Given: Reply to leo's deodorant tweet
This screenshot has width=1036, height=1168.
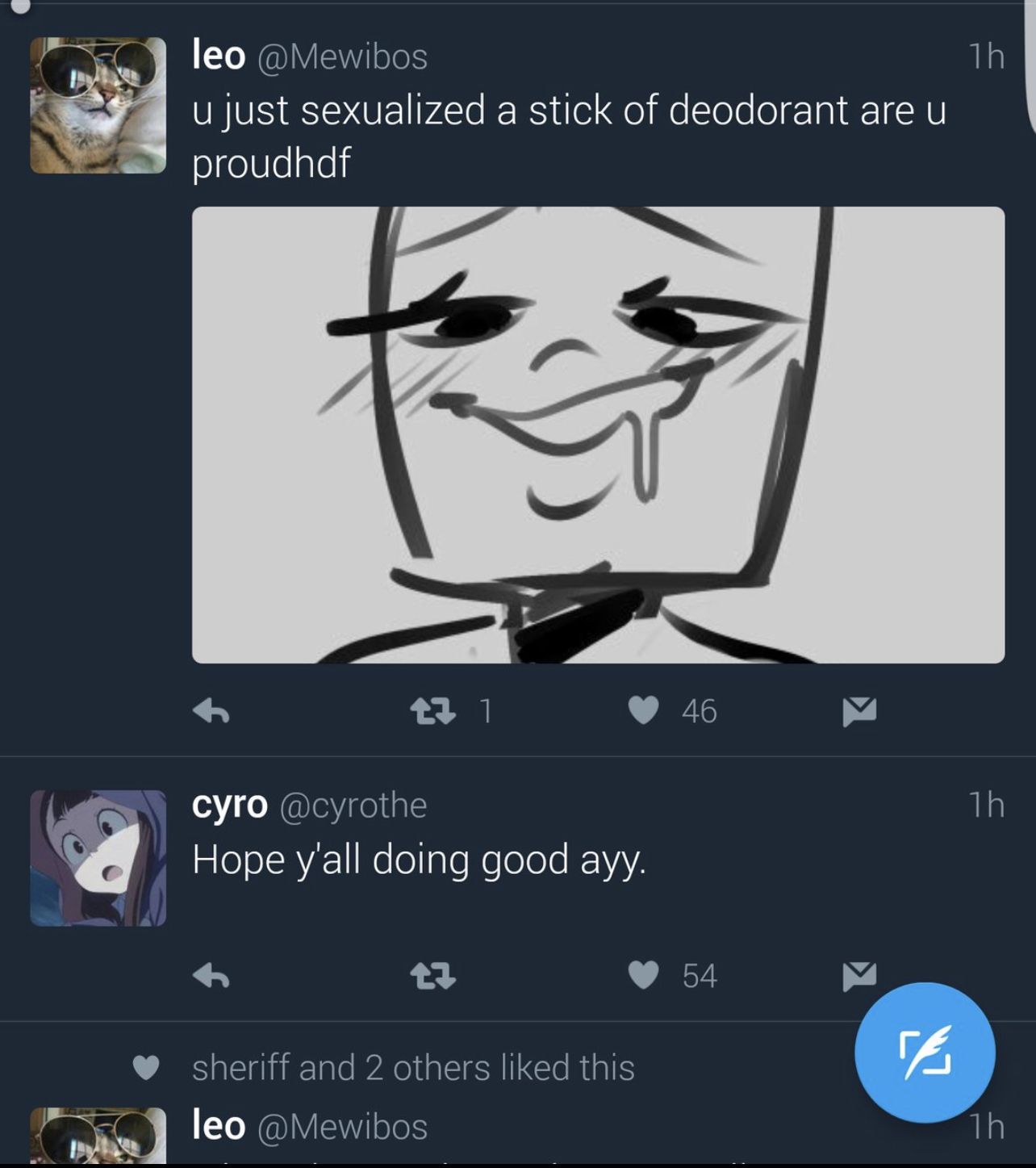Looking at the screenshot, I should click(211, 711).
